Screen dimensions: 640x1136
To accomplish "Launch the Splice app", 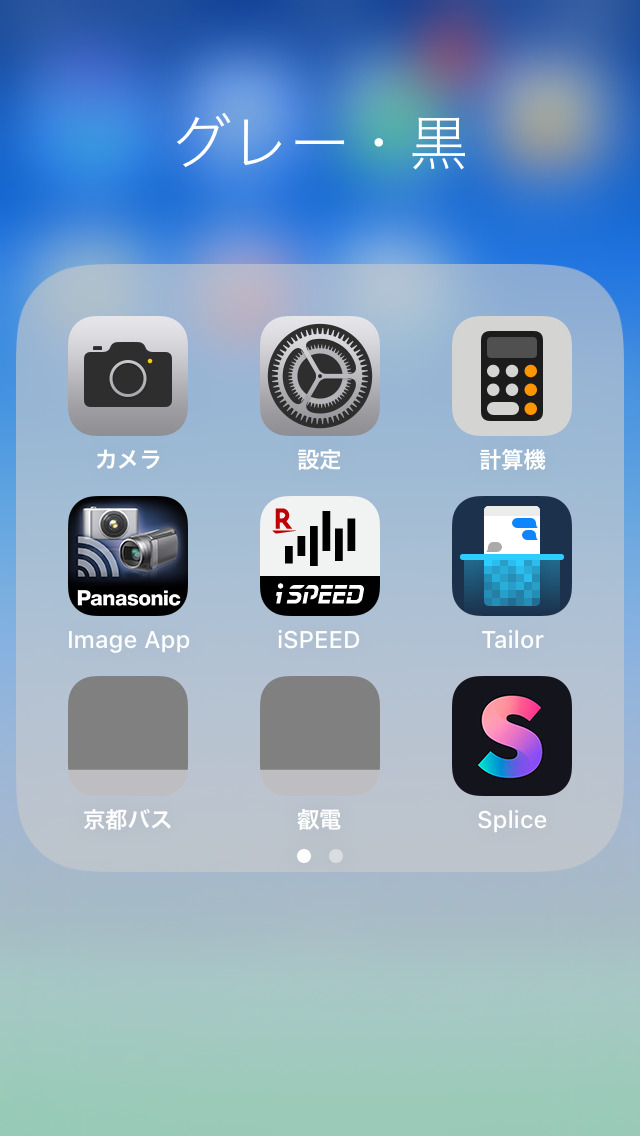I will (512, 735).
